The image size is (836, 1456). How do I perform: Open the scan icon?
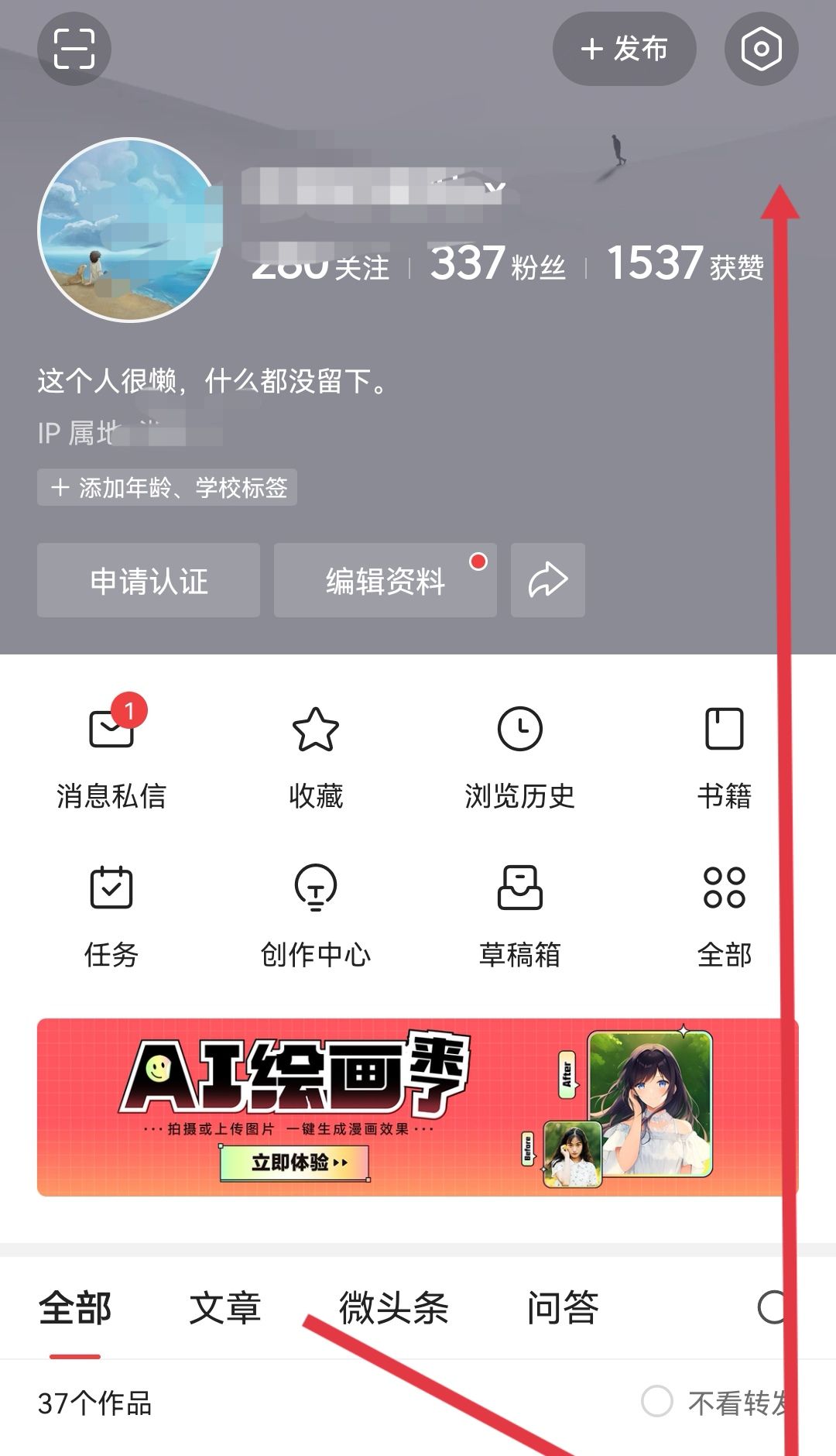(x=74, y=49)
